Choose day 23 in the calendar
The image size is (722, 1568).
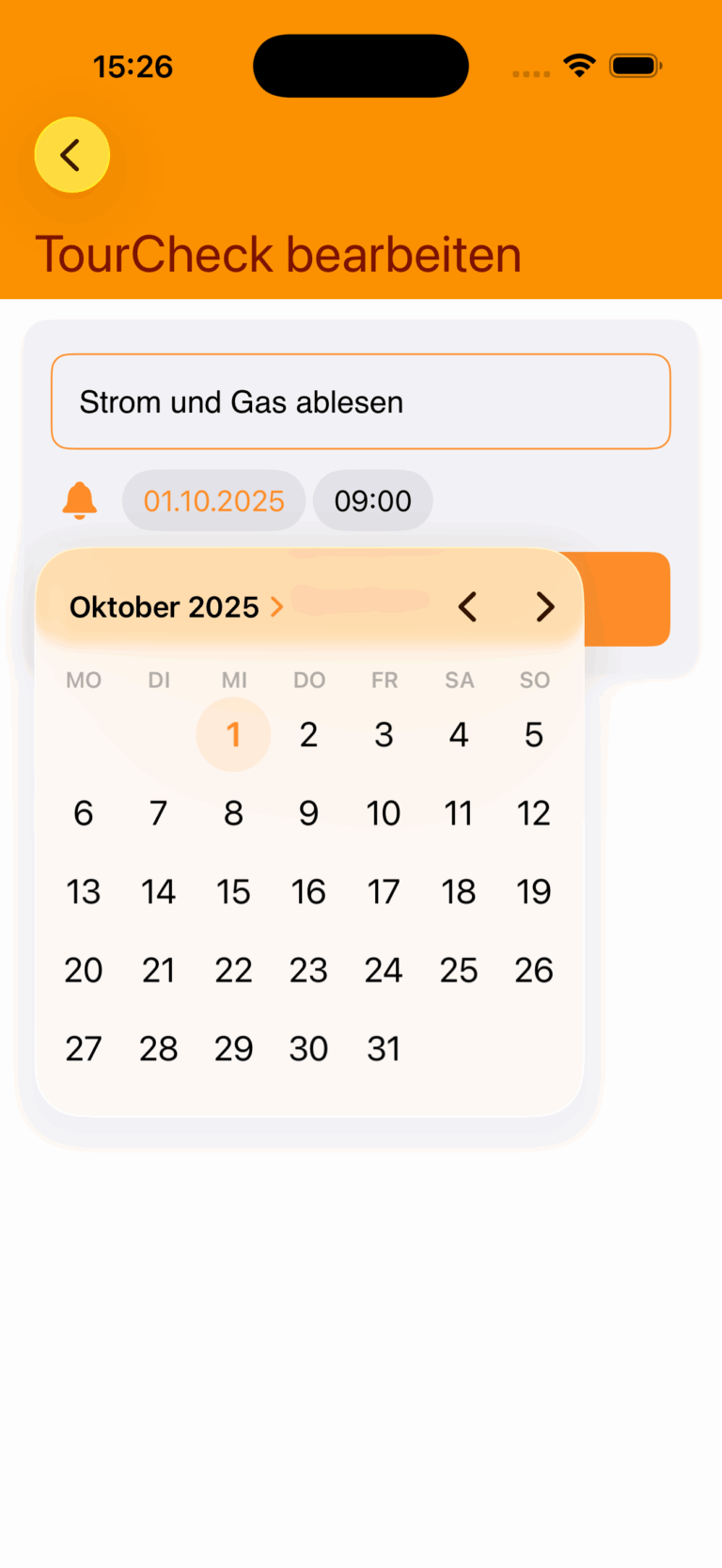click(308, 970)
